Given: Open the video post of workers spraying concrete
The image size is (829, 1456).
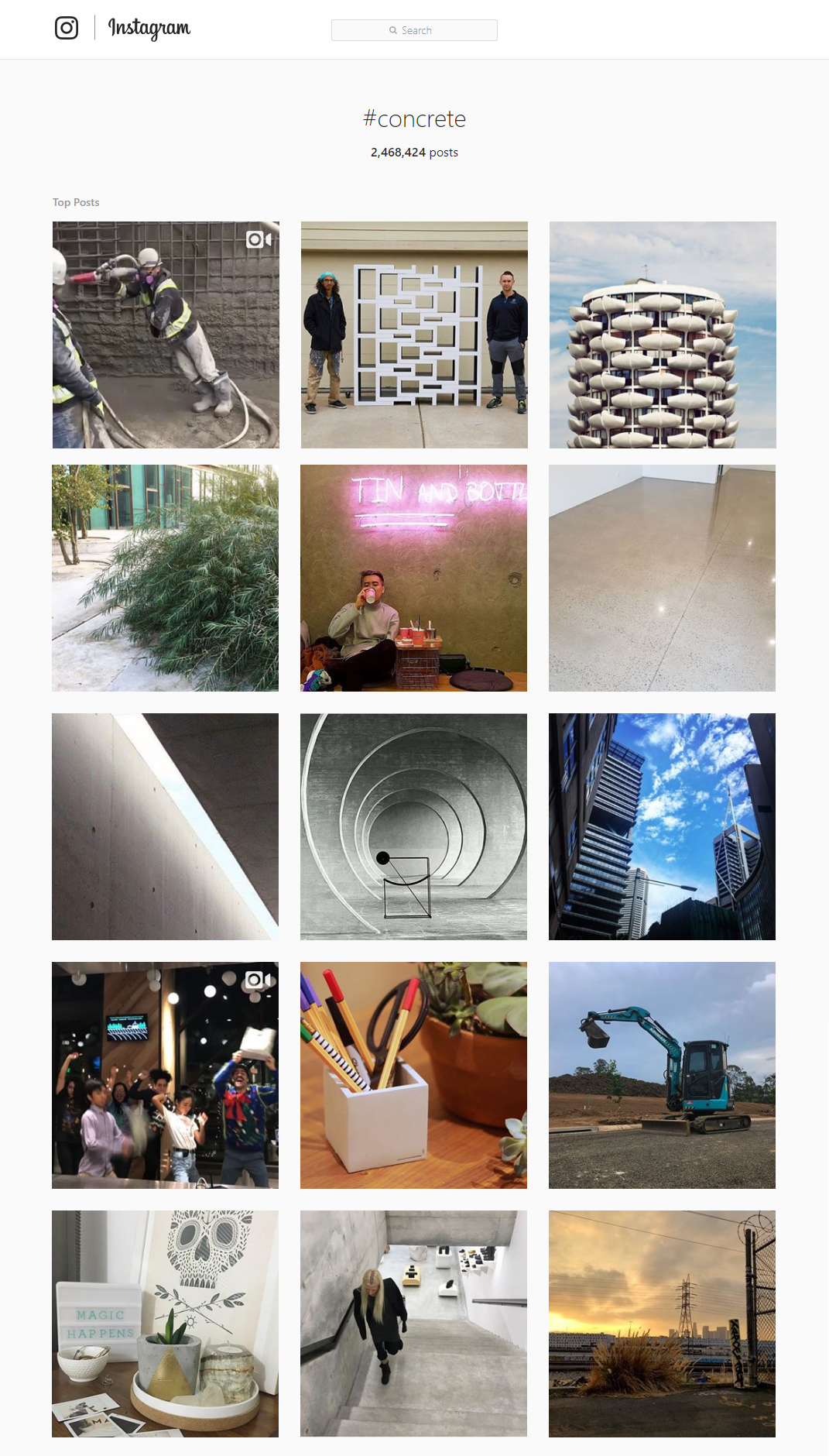Looking at the screenshot, I should click(x=166, y=335).
